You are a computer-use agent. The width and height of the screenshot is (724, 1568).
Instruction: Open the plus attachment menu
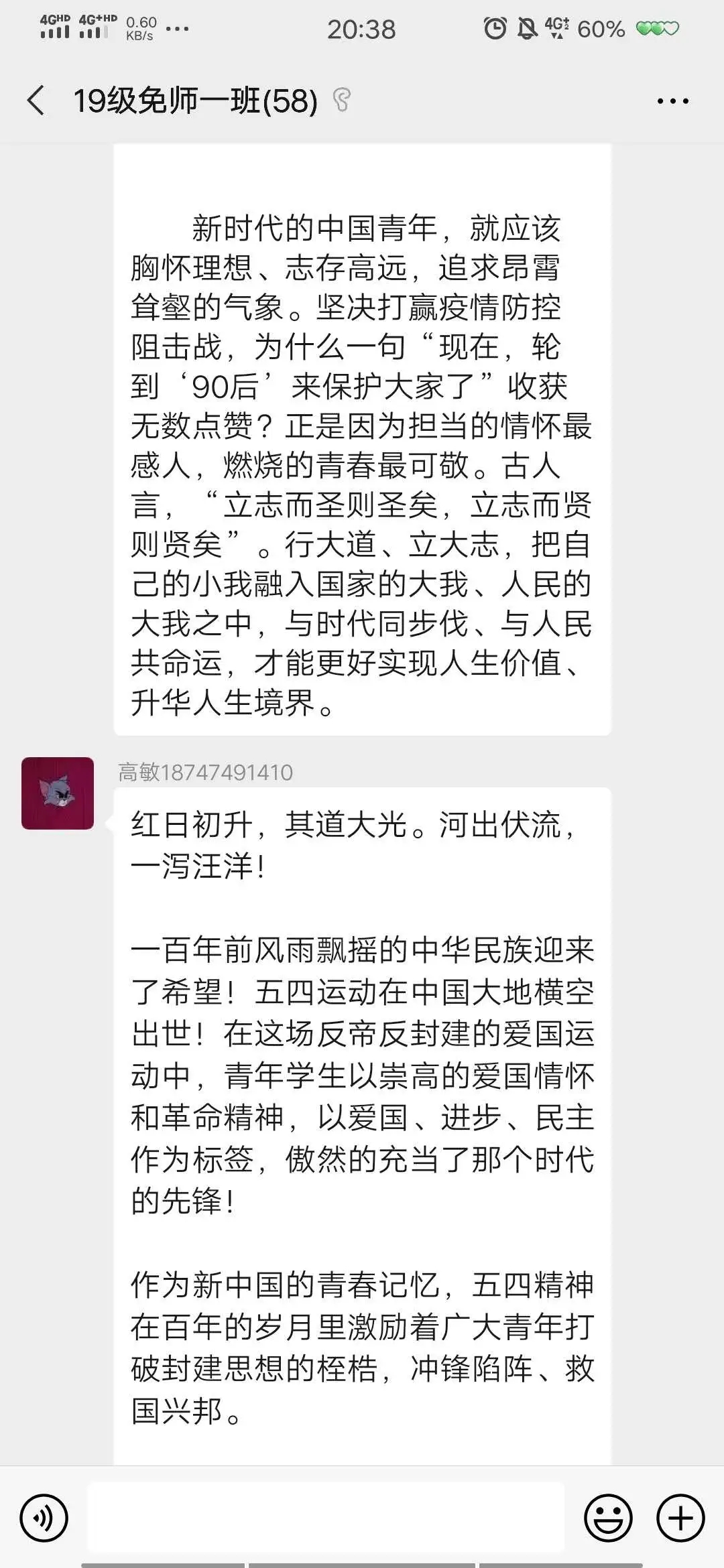pyautogui.click(x=680, y=1518)
